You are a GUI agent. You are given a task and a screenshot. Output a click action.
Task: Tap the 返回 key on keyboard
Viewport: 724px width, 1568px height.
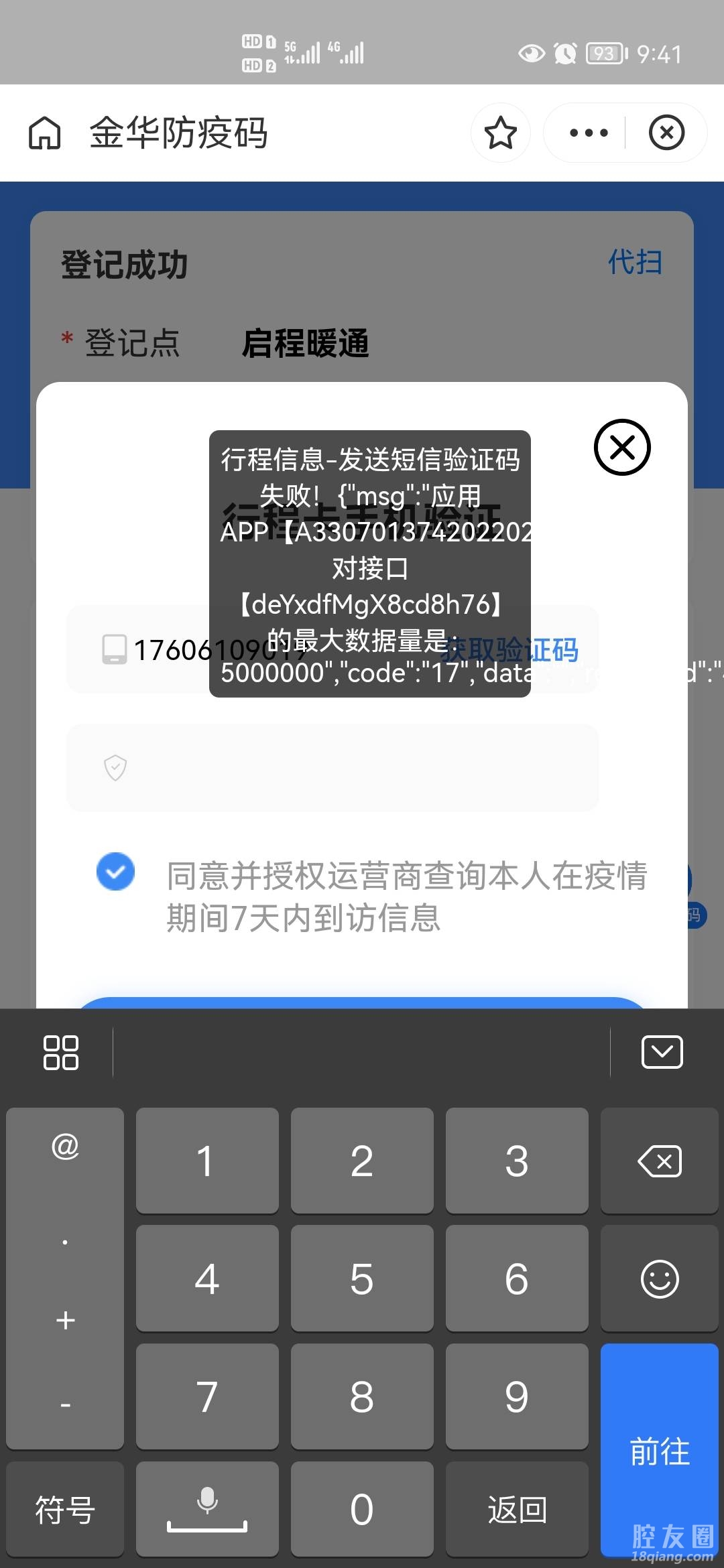point(517,1509)
